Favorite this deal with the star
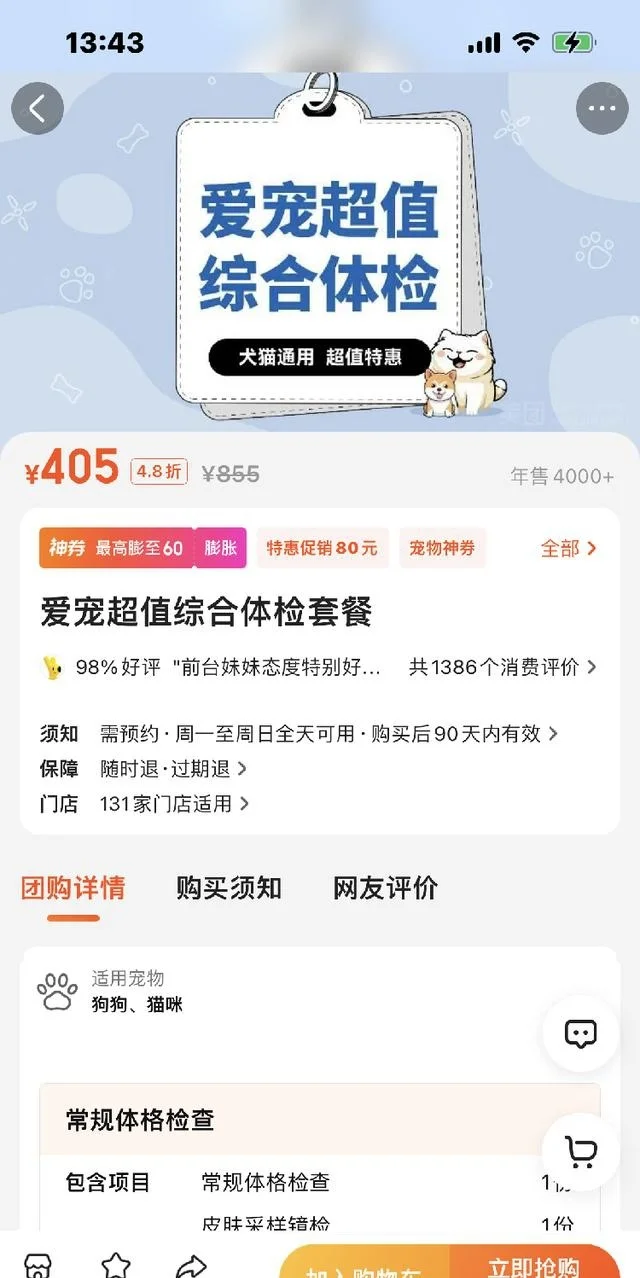The width and height of the screenshot is (640, 1278). 116,1265
